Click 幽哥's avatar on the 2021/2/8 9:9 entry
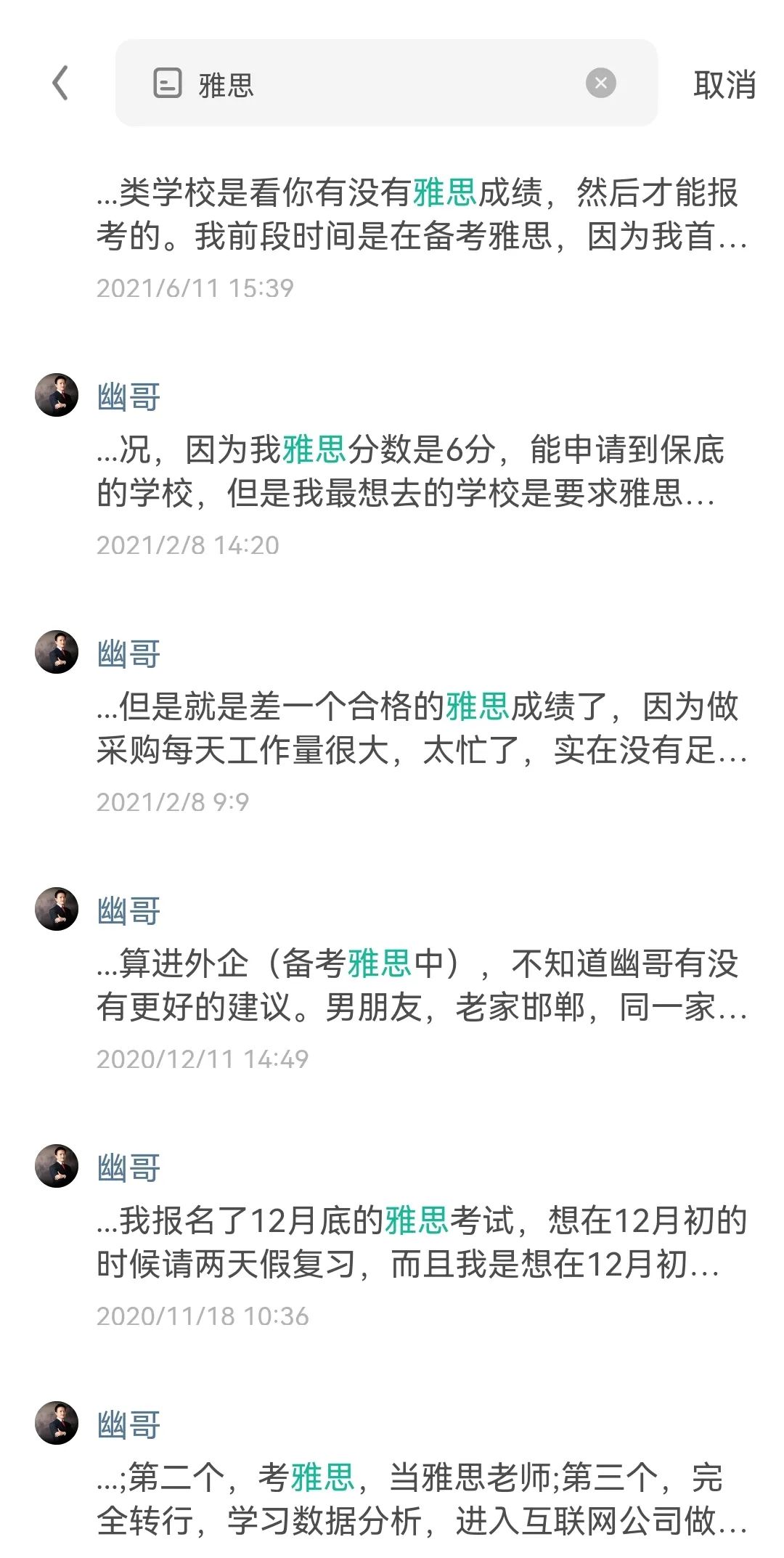784x1558 pixels. coord(57,653)
